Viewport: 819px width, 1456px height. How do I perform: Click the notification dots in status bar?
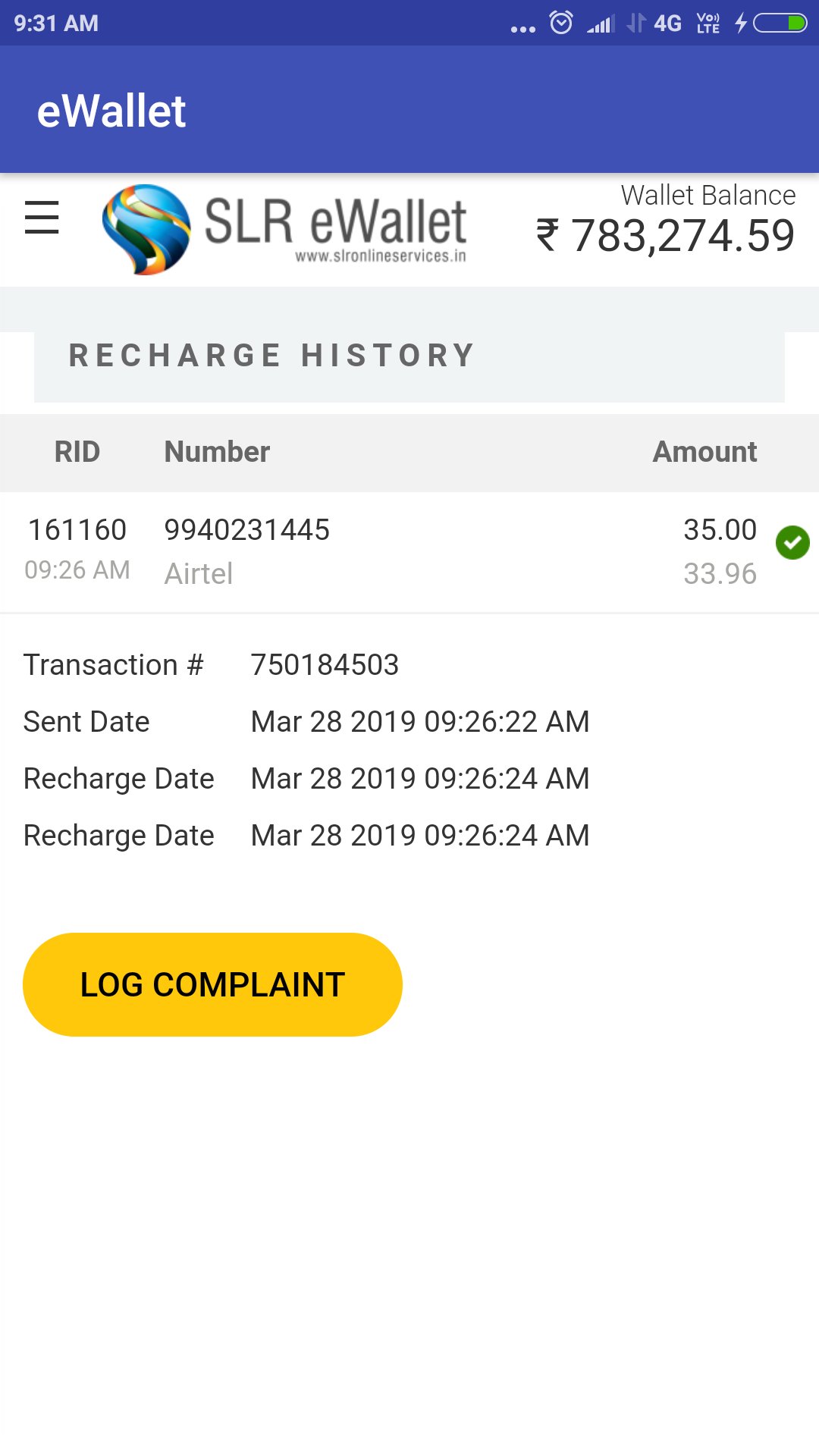point(521,25)
